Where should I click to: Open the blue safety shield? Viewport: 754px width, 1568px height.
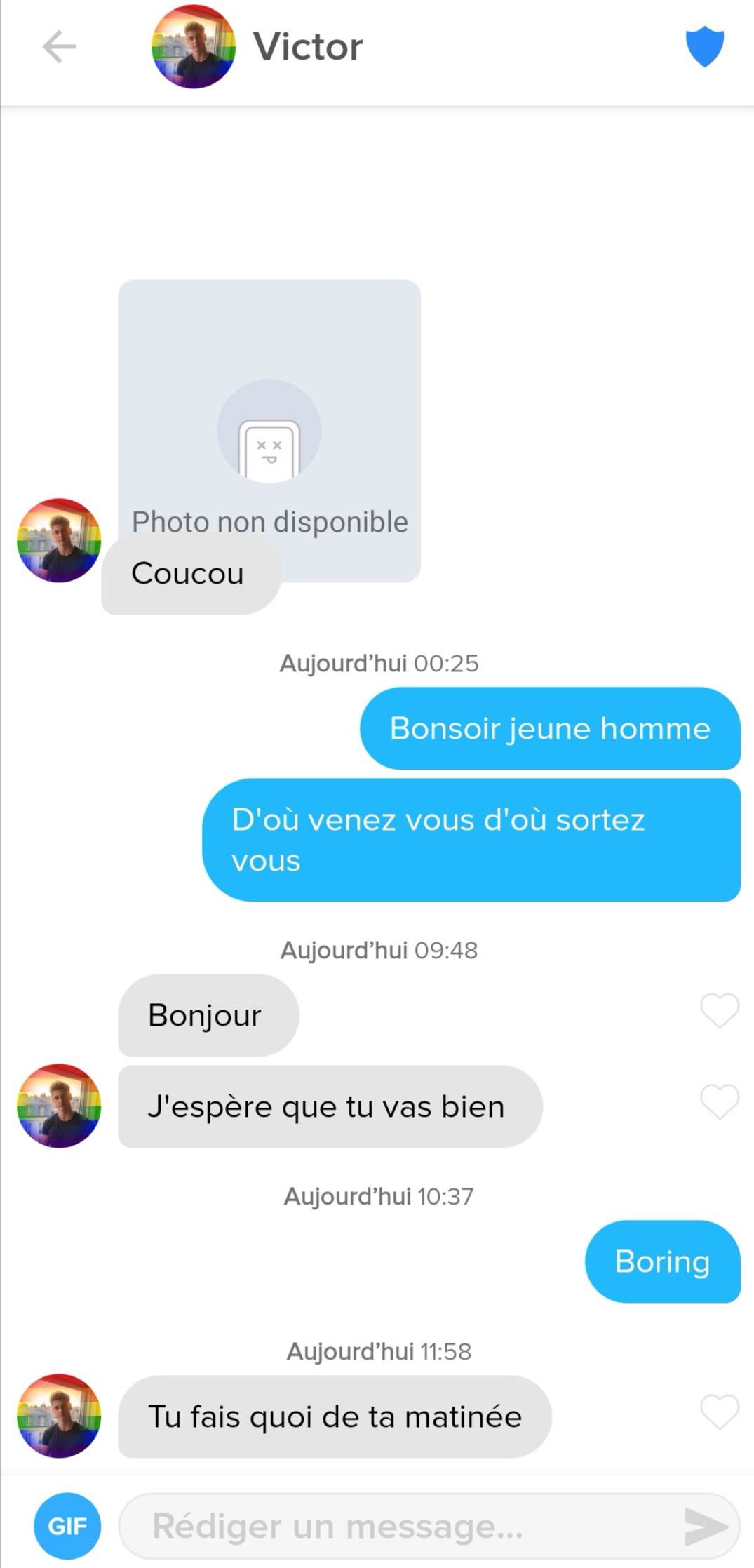(704, 47)
